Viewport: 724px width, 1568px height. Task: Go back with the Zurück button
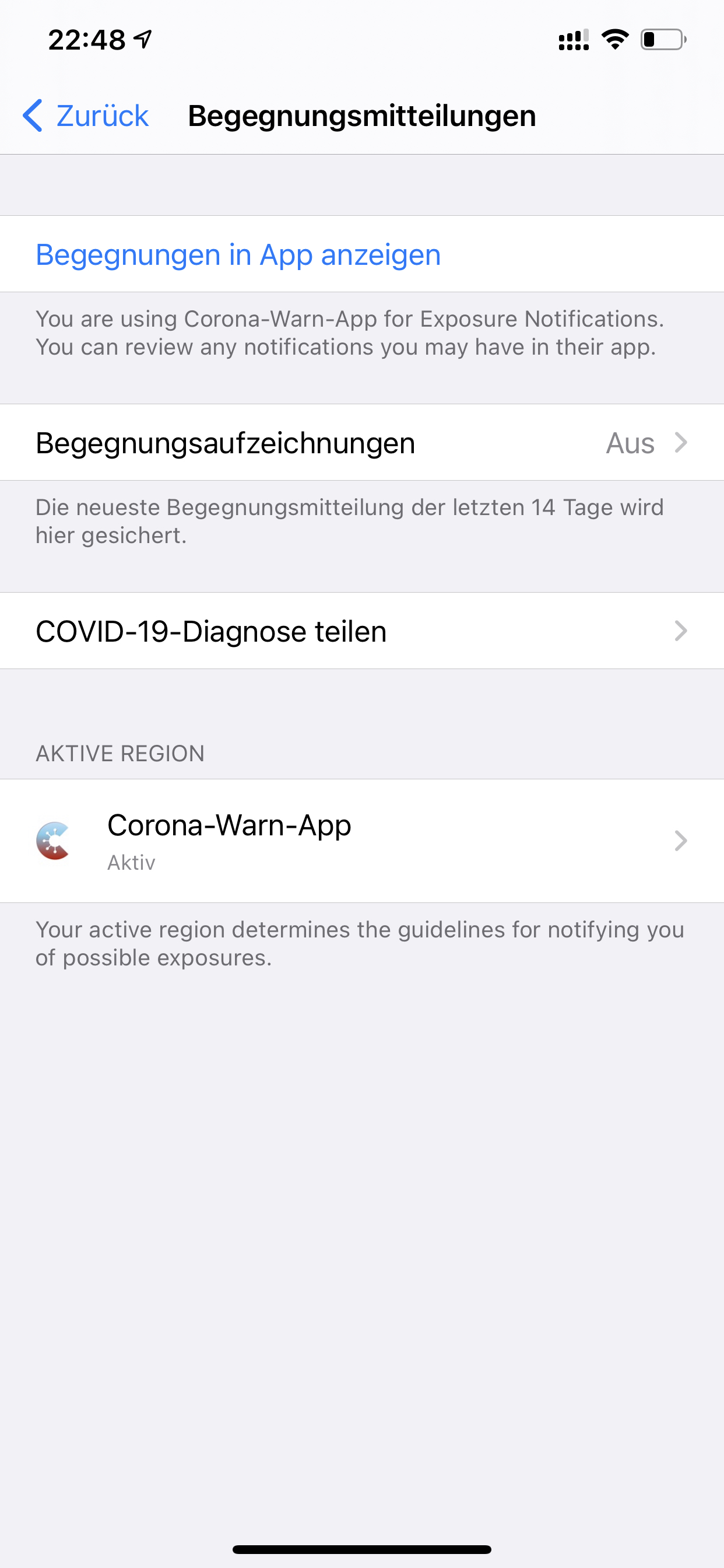[x=86, y=116]
